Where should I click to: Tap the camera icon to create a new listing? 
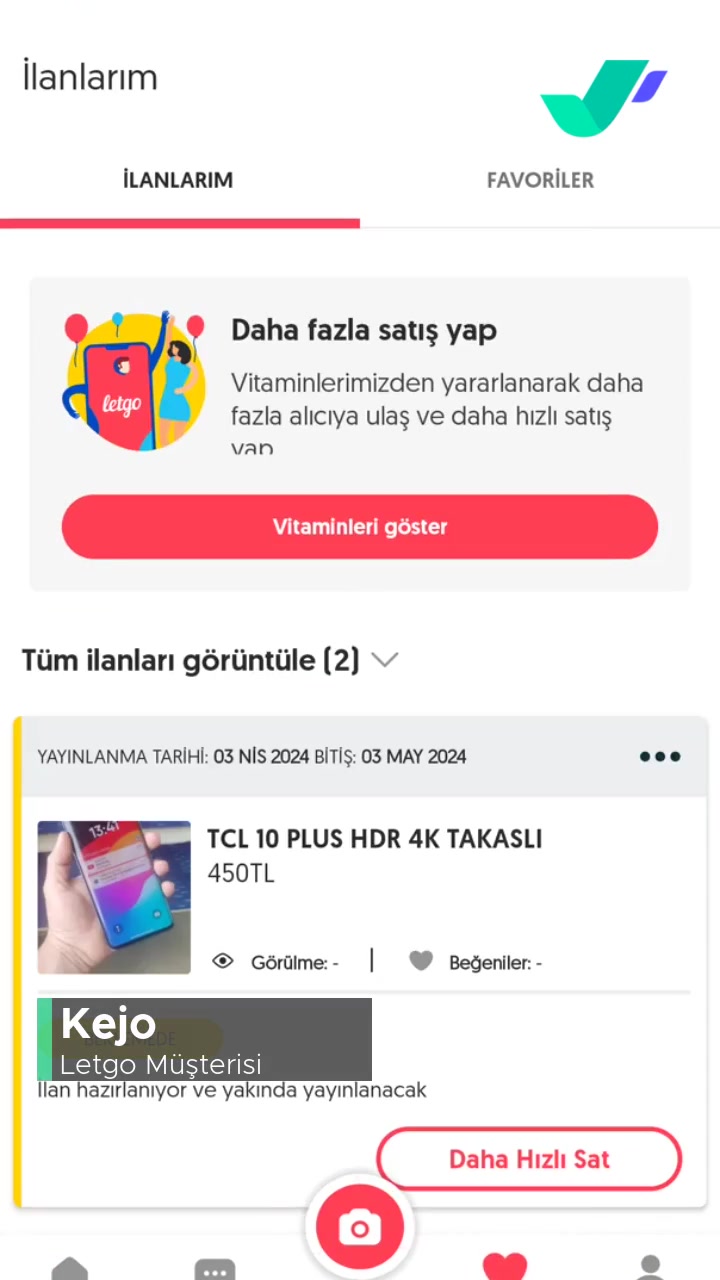click(x=360, y=1227)
